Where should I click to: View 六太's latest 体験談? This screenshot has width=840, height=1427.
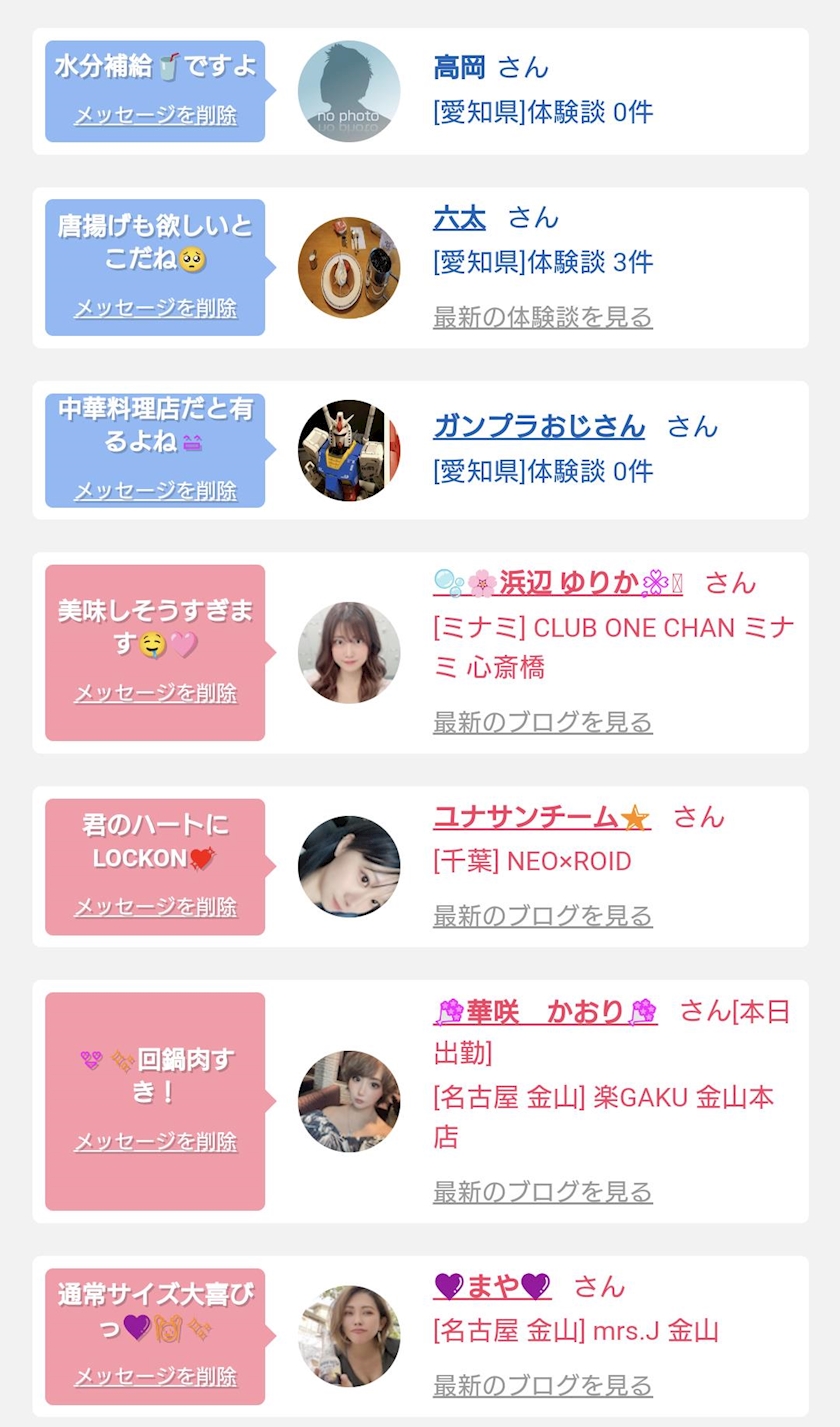tap(542, 317)
